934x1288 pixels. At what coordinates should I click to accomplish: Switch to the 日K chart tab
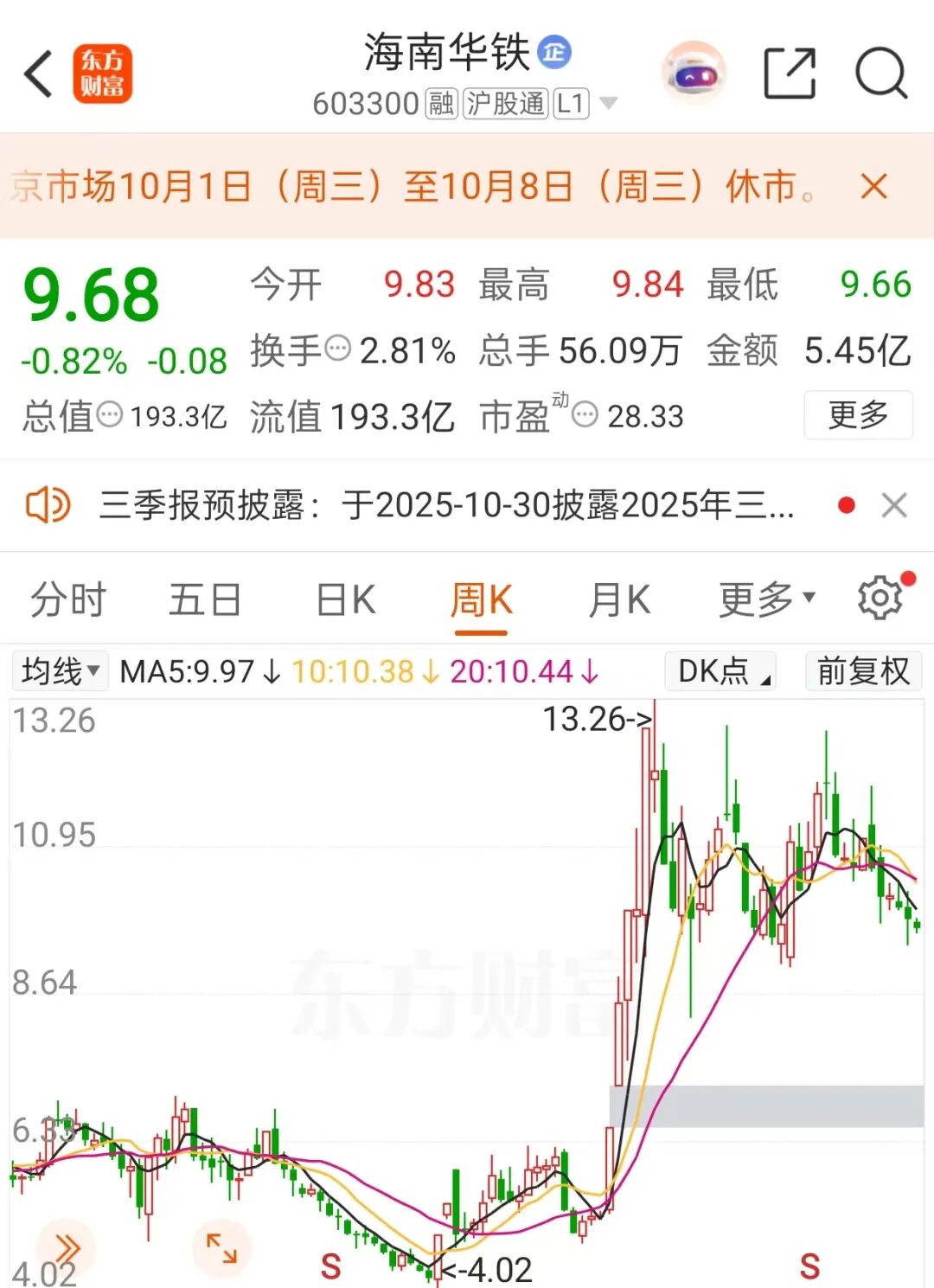click(x=345, y=599)
